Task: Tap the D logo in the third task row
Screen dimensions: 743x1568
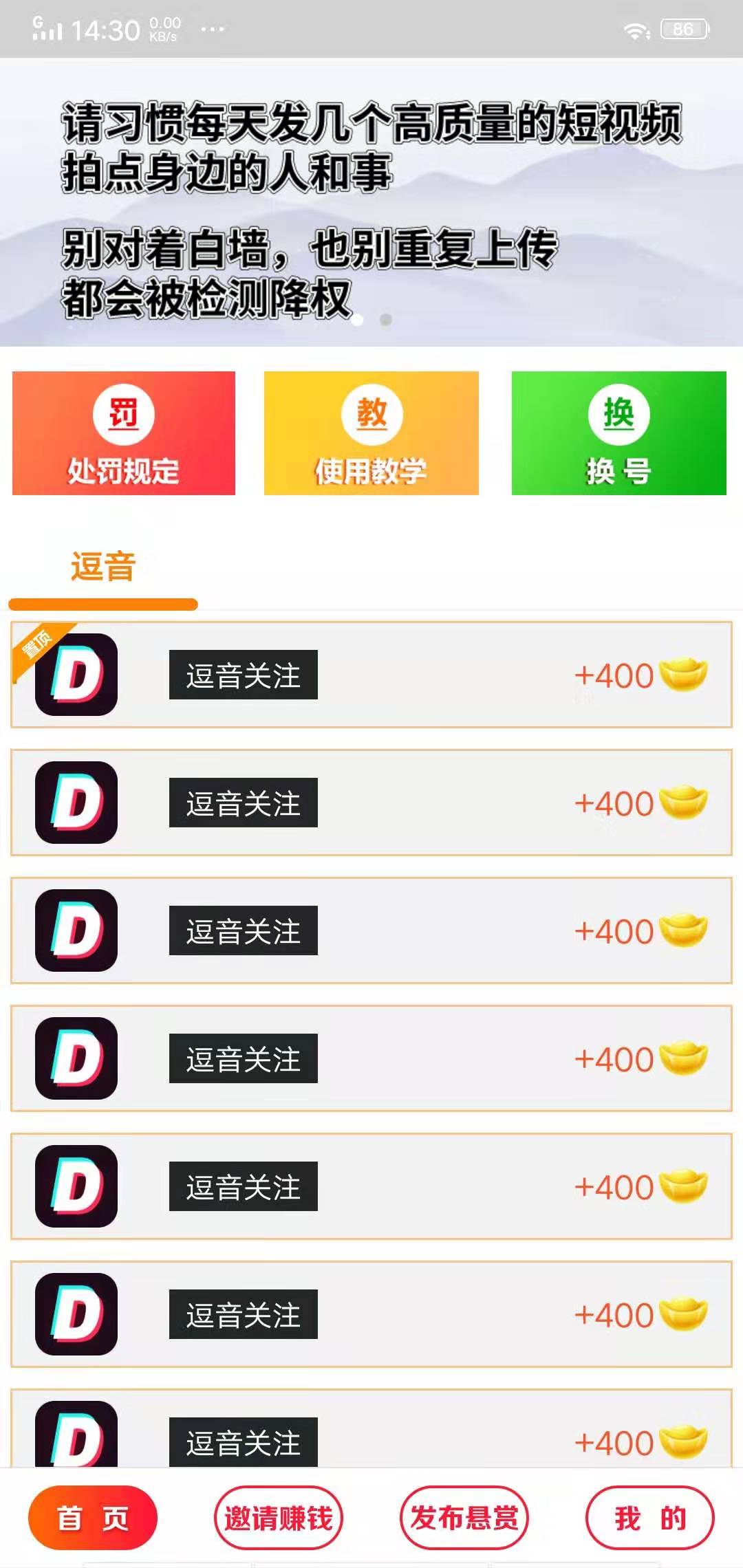Action: click(76, 930)
